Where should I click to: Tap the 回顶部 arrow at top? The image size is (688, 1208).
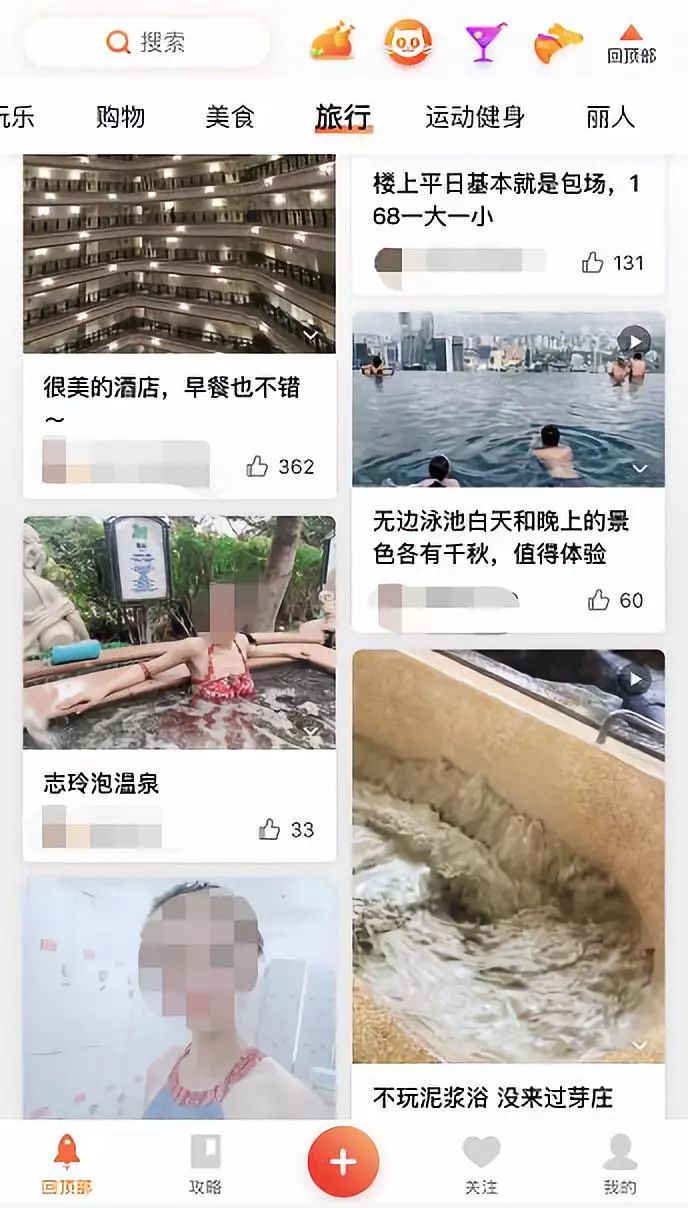(x=631, y=44)
